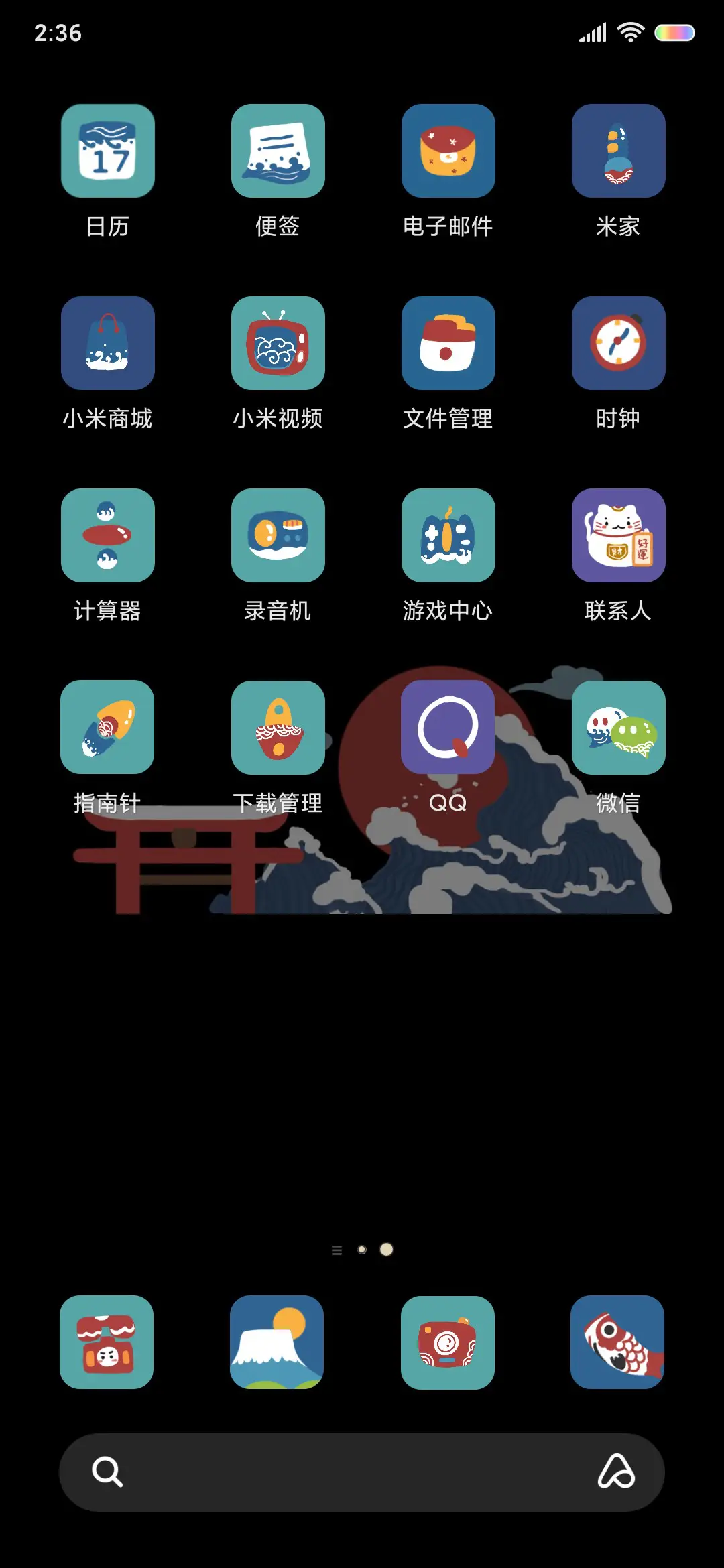Start the 米家 Mi Home app
The height and width of the screenshot is (1568, 724).
pyautogui.click(x=618, y=151)
